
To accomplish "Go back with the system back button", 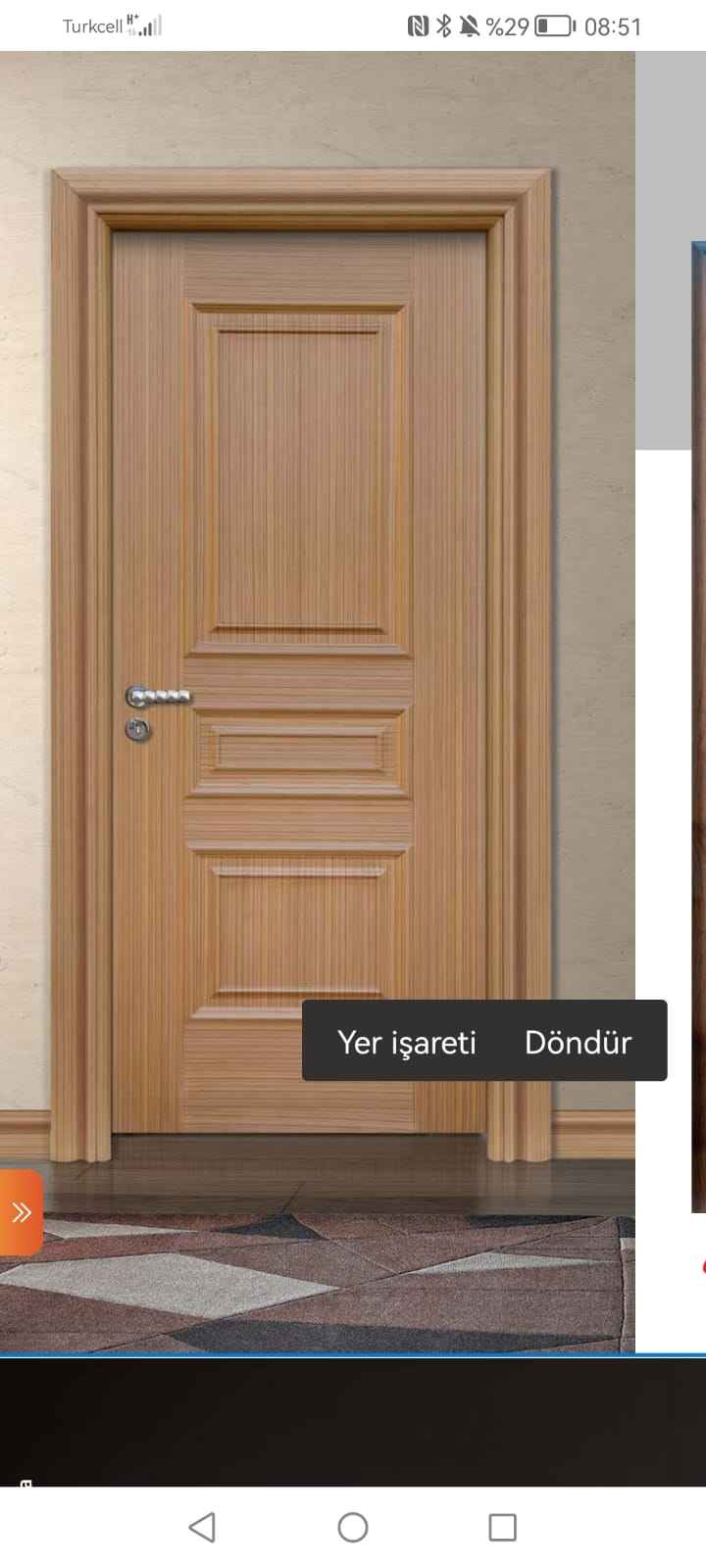I will click(202, 1527).
